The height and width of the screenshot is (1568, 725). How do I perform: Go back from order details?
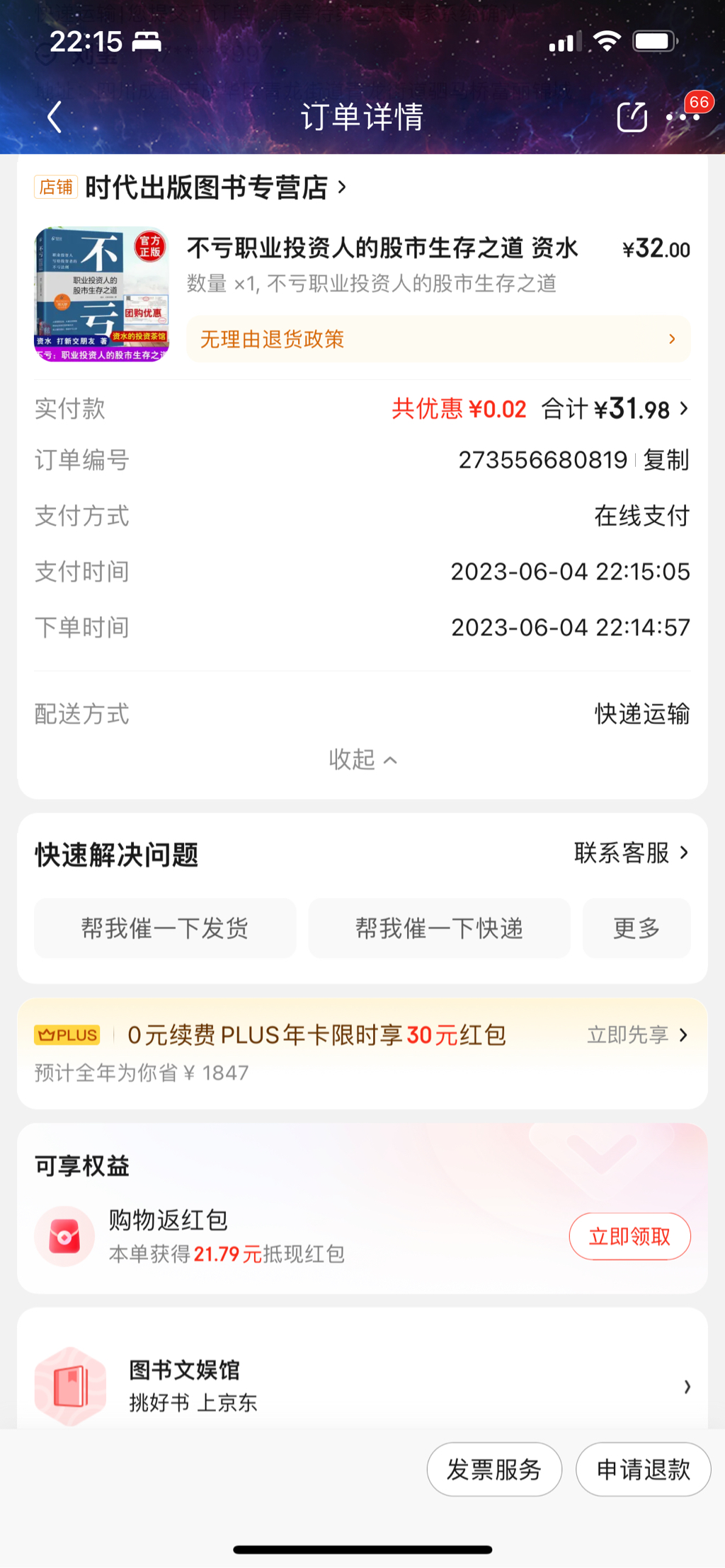[55, 117]
